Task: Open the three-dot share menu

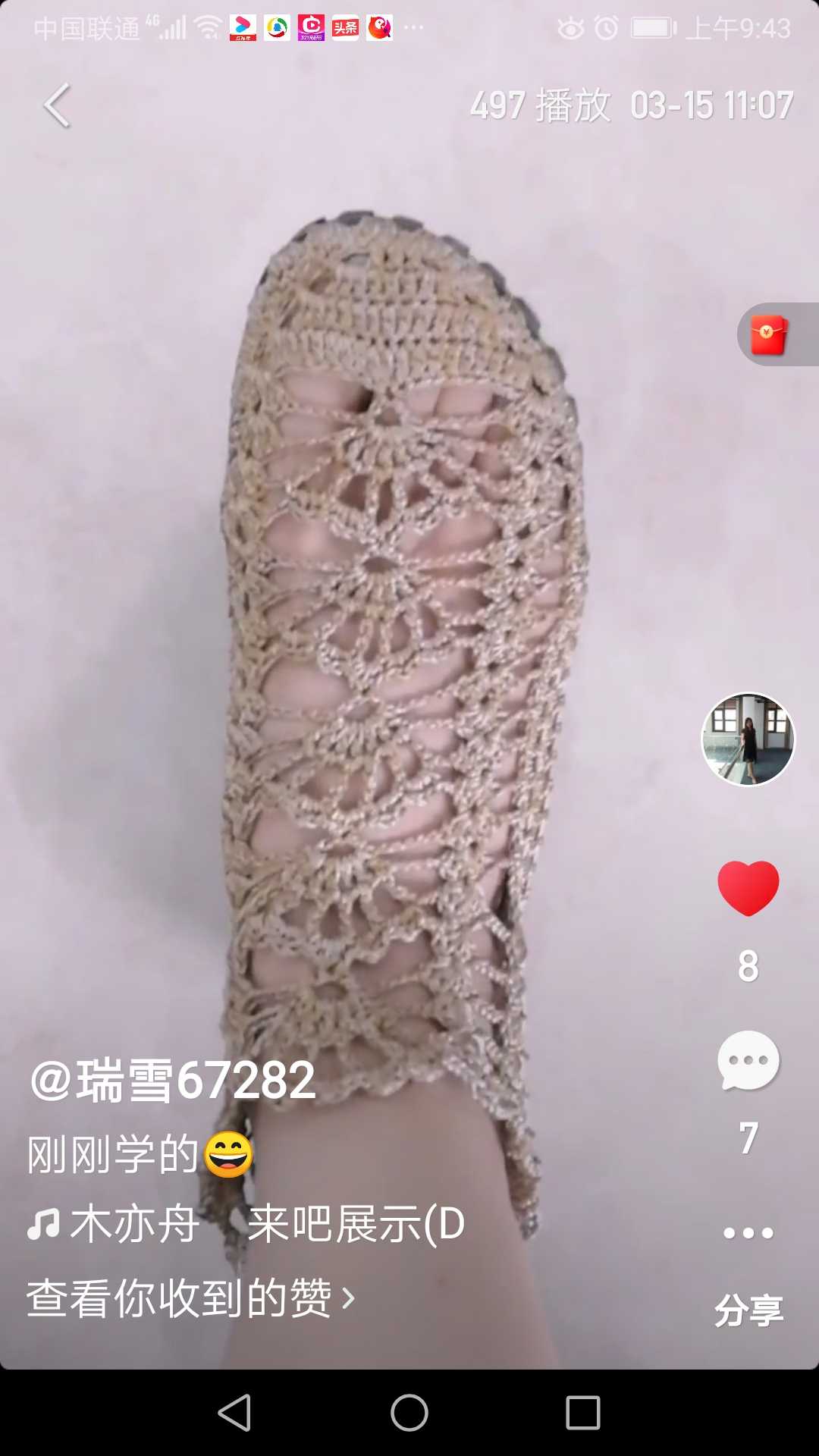Action: pos(748,1233)
